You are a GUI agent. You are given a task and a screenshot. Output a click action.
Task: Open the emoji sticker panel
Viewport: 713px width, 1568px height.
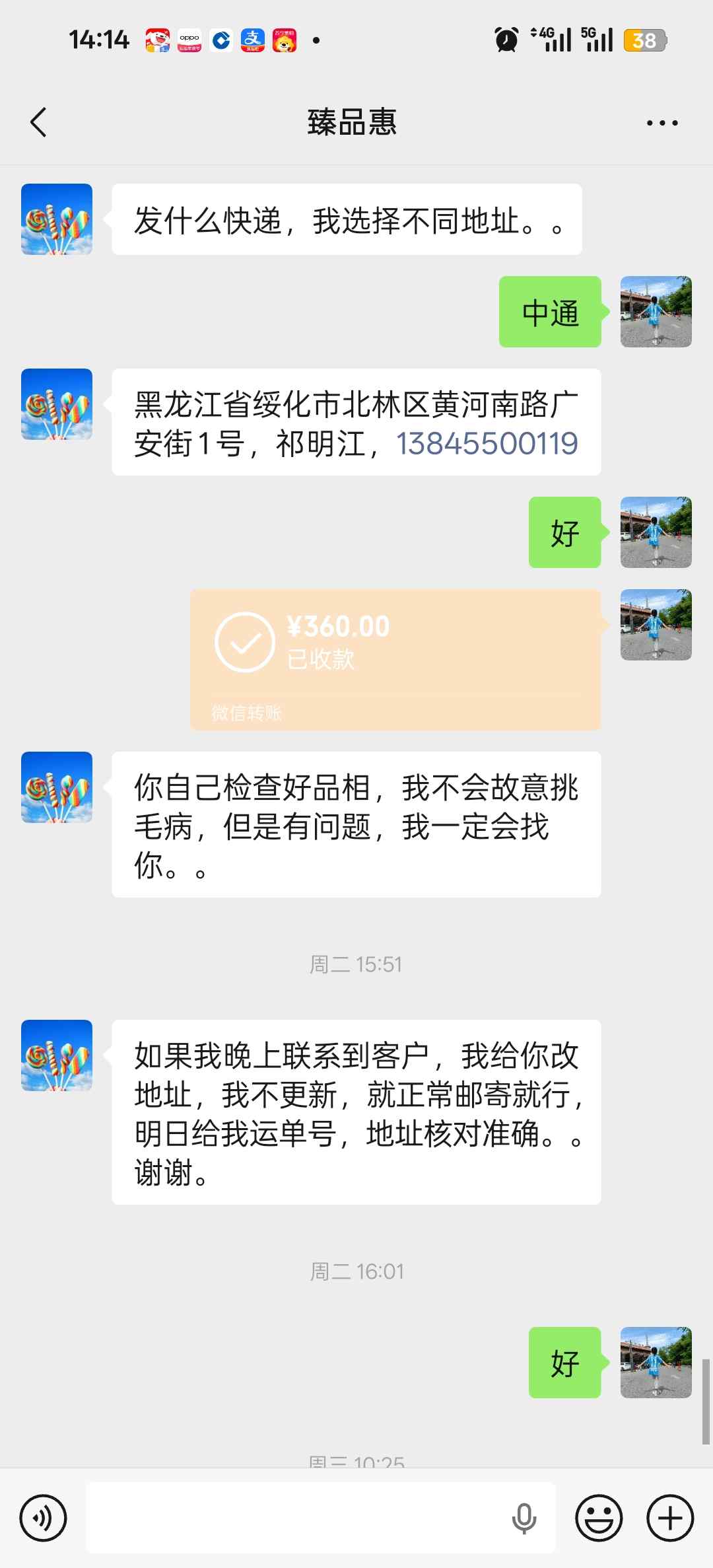[x=599, y=1518]
